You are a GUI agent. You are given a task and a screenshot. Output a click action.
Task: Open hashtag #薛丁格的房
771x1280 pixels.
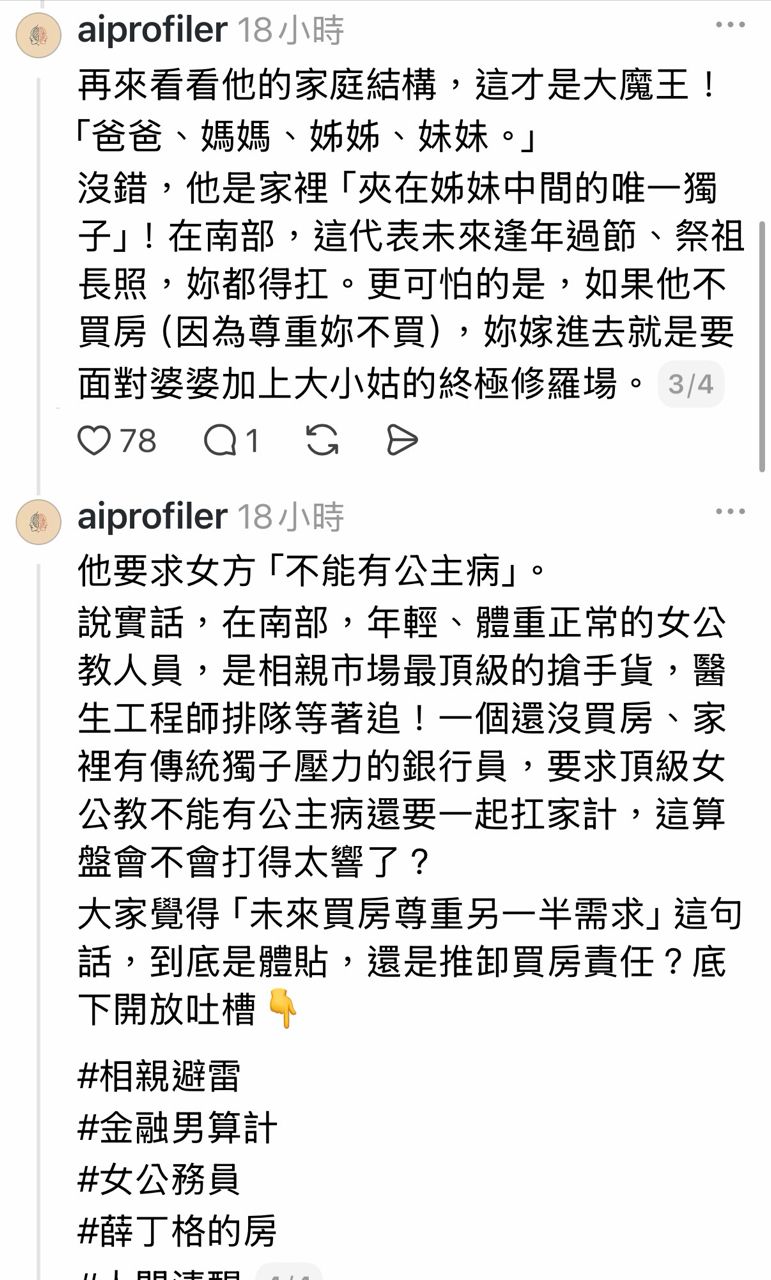[x=177, y=1230]
